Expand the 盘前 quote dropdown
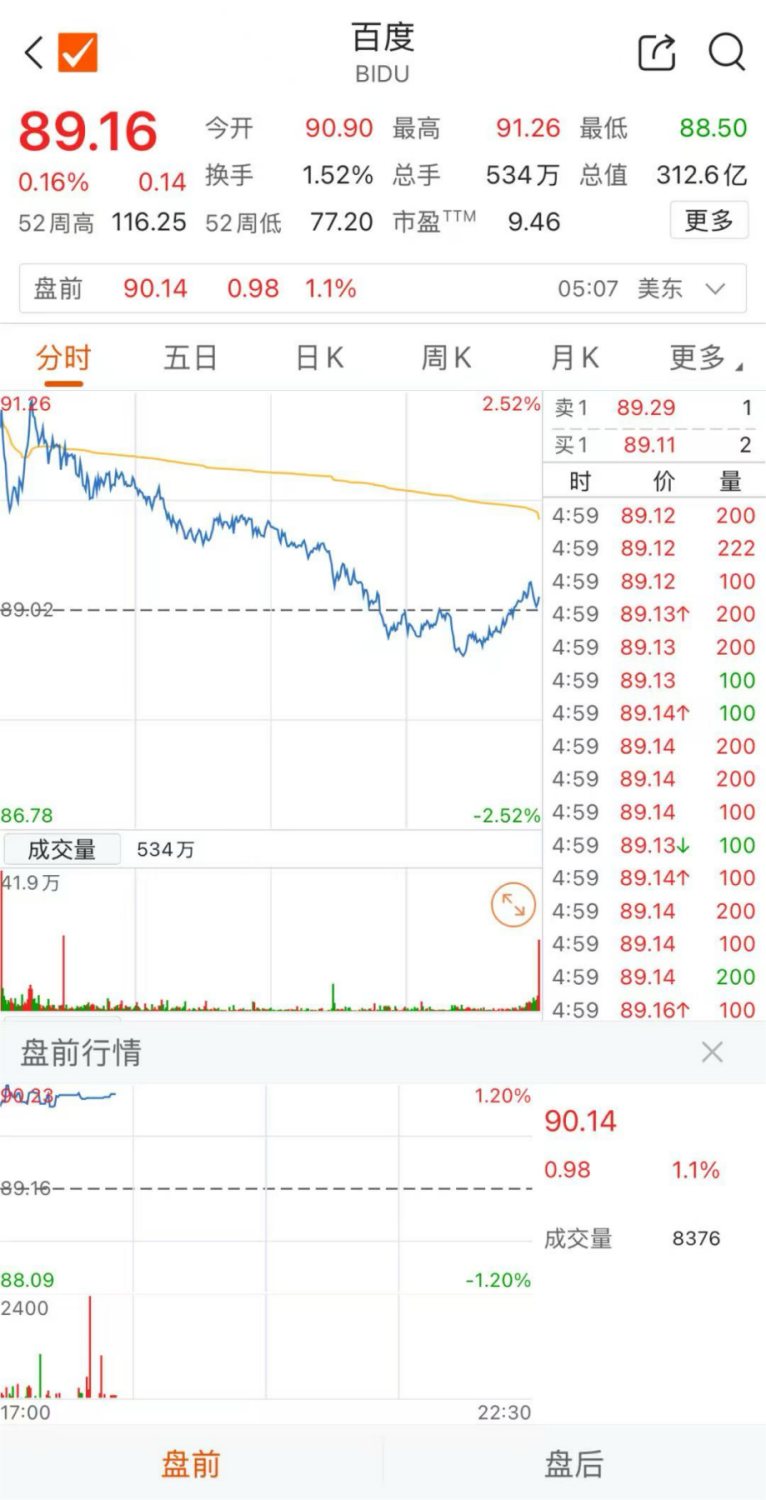Screen dimensions: 766x1500 coord(715,289)
